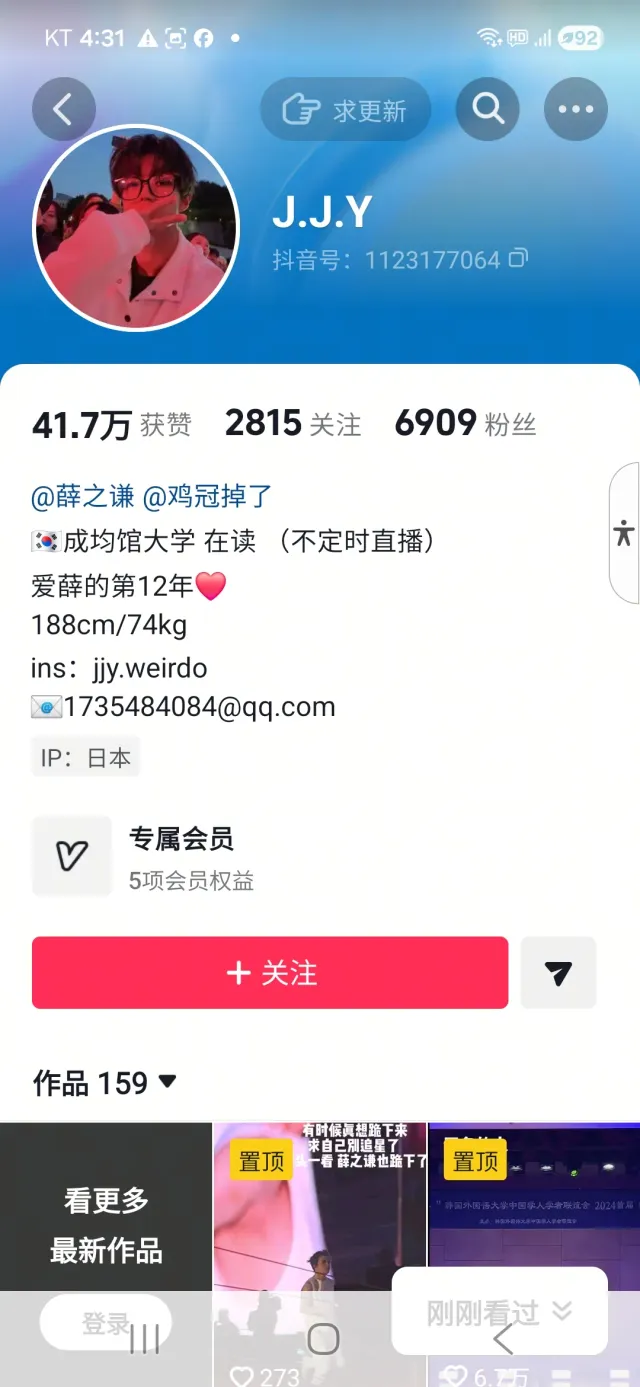The image size is (640, 1387).
Task: Open the three-dot overflow menu
Action: [x=576, y=109]
